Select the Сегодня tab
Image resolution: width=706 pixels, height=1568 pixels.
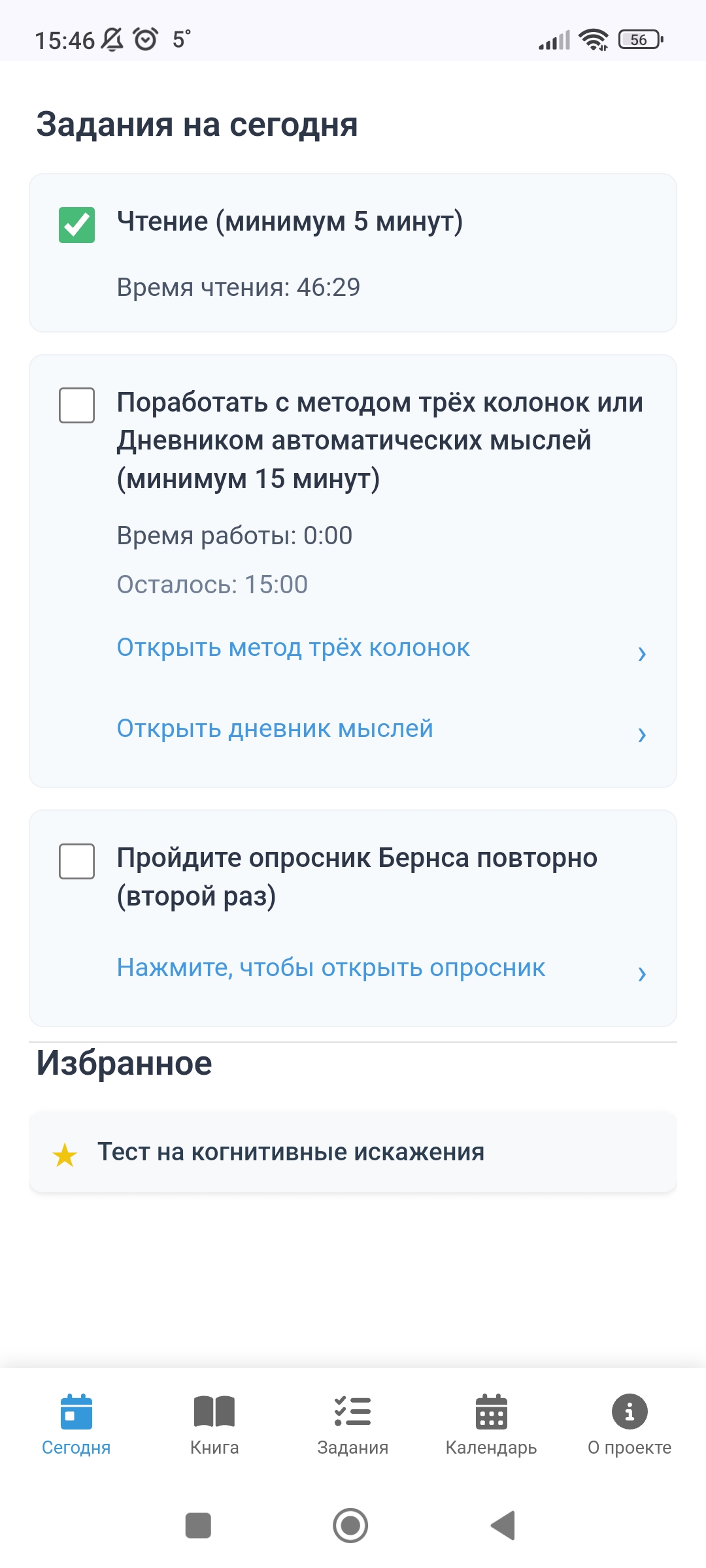tap(76, 1426)
